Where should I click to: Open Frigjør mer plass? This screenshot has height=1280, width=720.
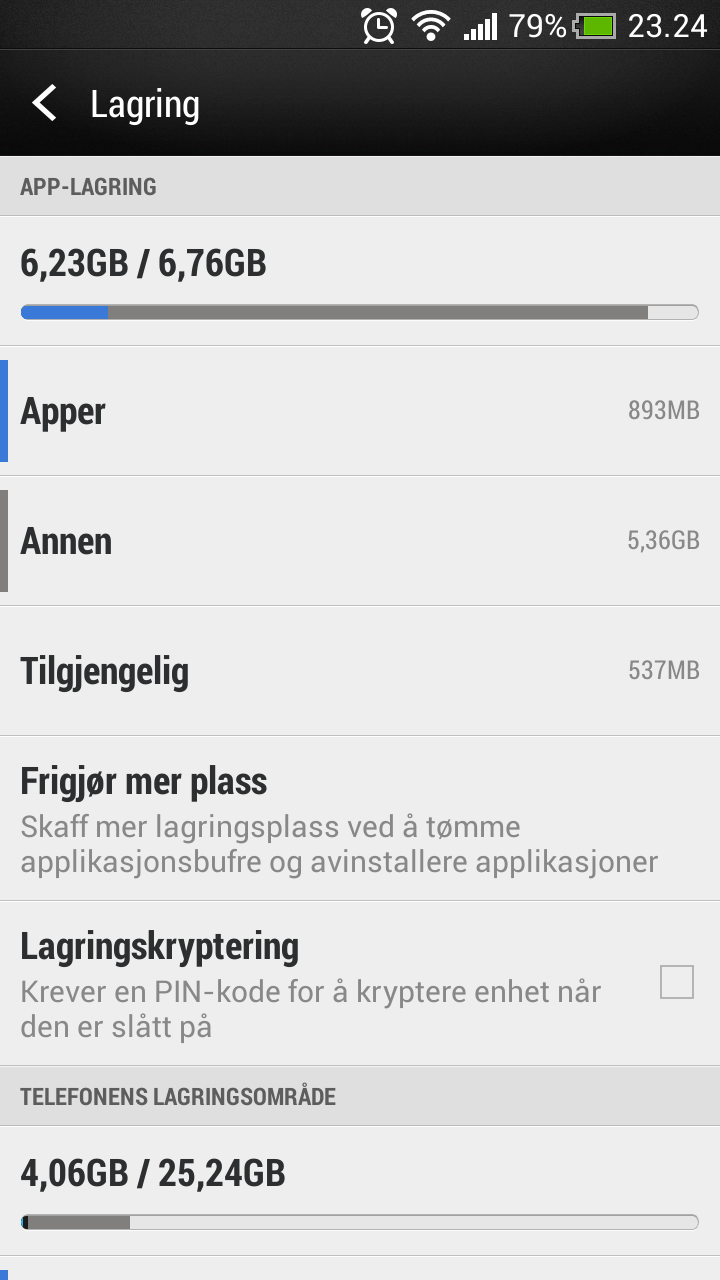(x=360, y=818)
